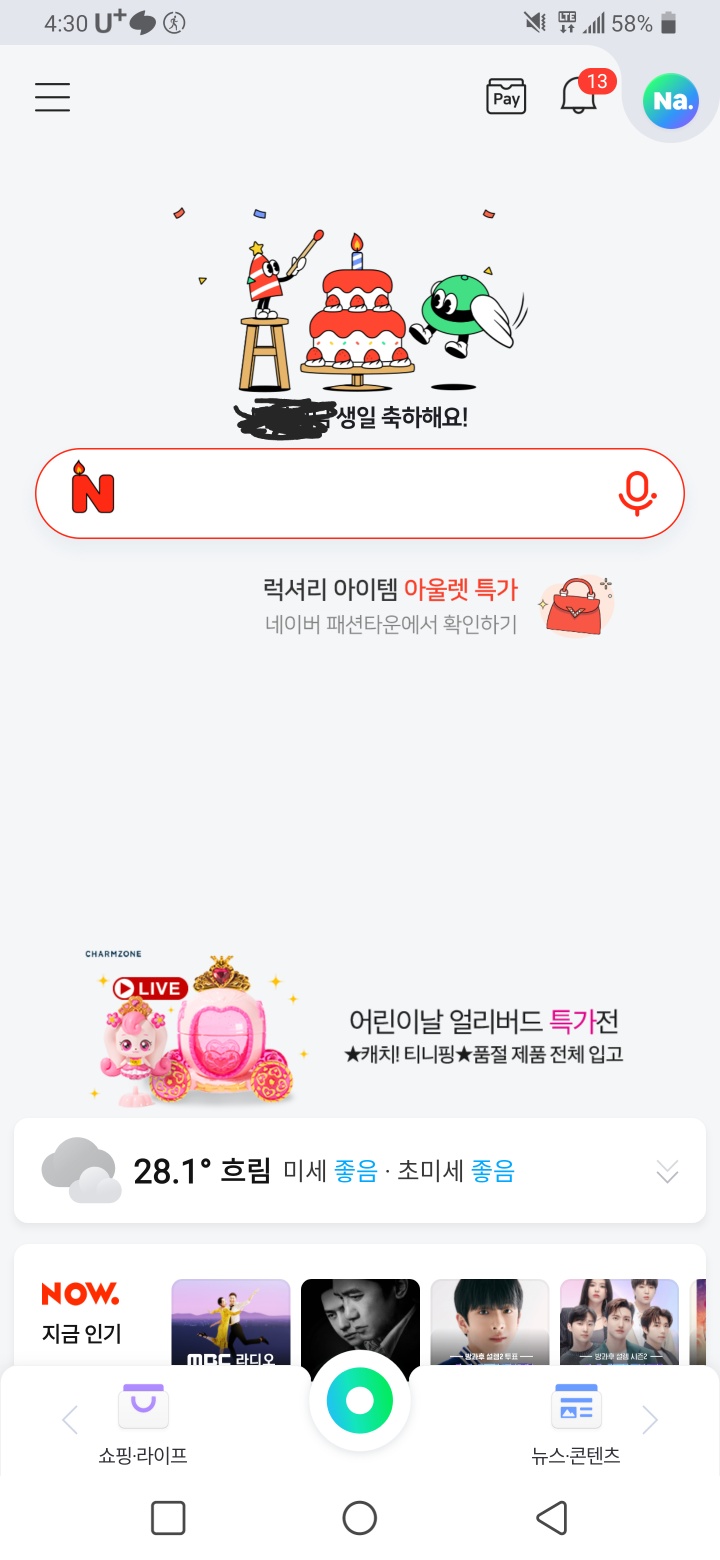Open Naver Pay
720x1560 pixels.
pos(506,97)
